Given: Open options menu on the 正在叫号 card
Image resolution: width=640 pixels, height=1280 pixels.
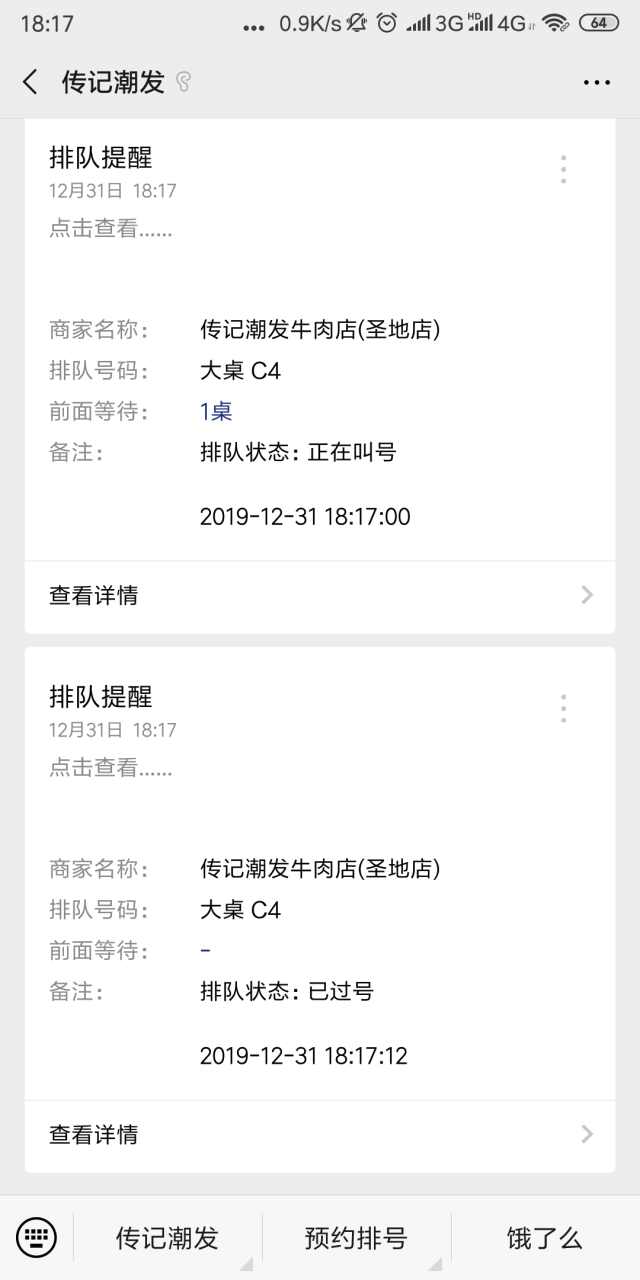Looking at the screenshot, I should [x=563, y=169].
